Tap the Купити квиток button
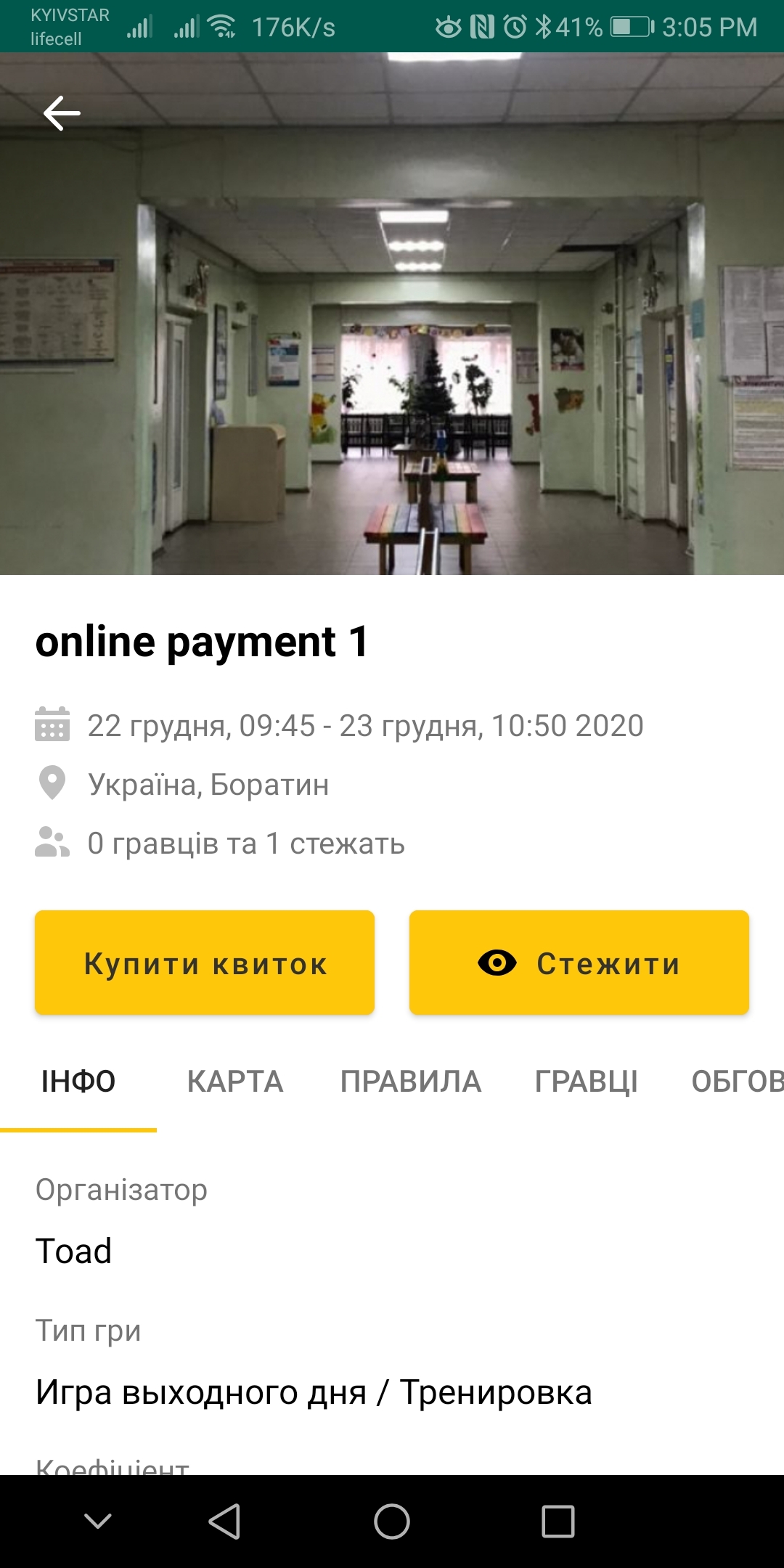This screenshot has height=1568, width=784. [x=205, y=963]
